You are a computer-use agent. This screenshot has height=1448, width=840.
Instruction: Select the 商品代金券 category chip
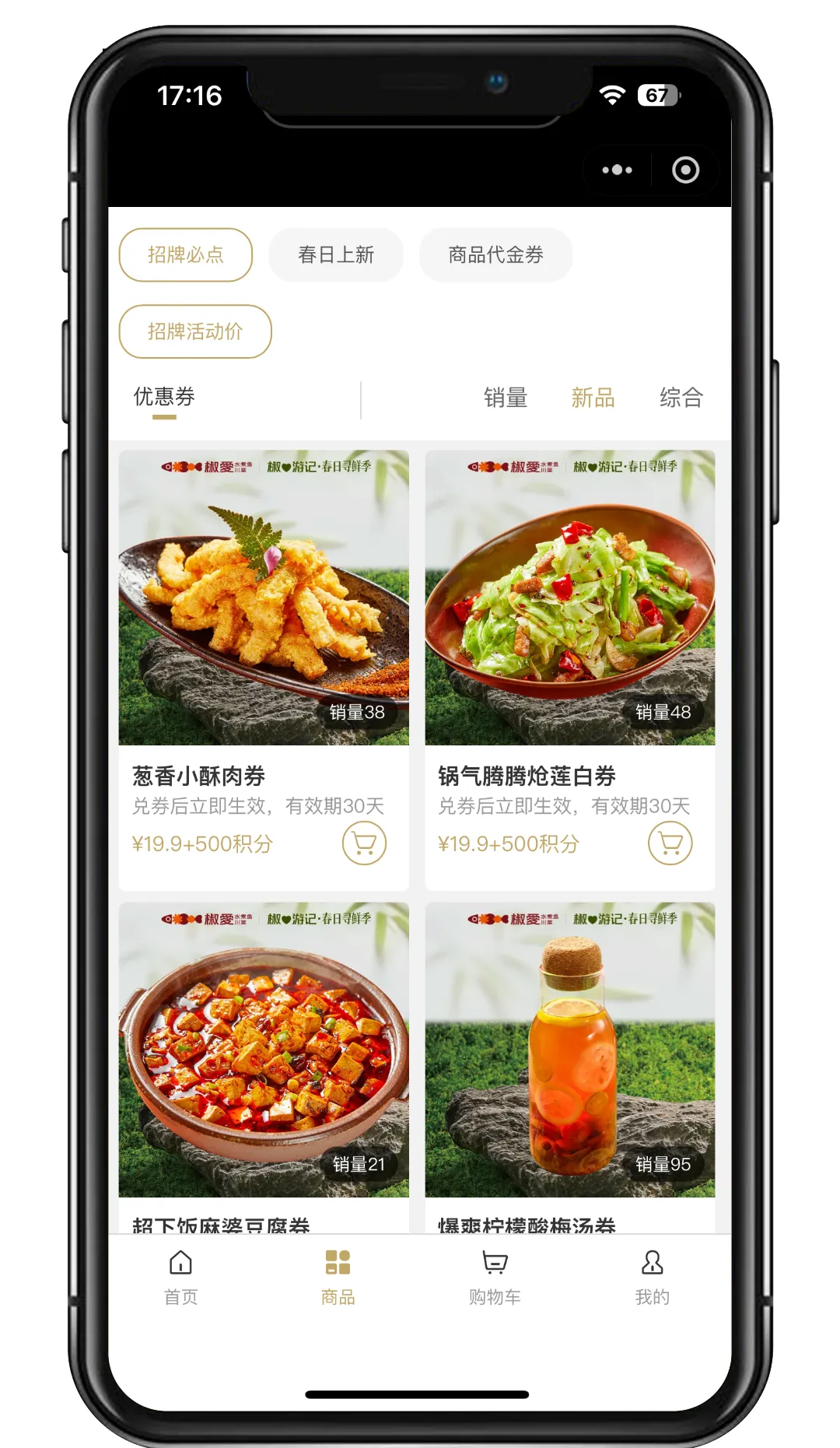[x=495, y=254]
